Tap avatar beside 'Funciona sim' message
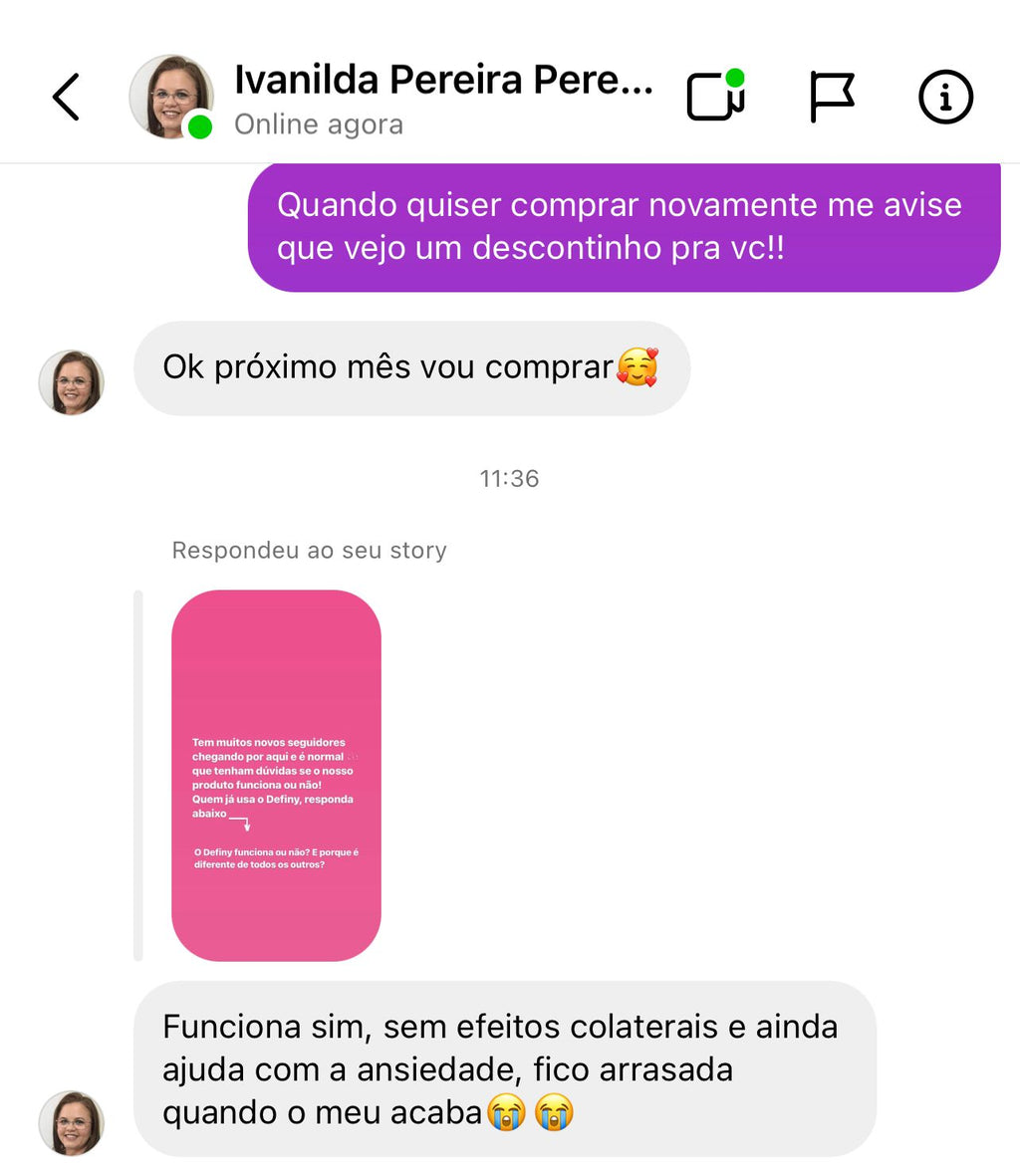Viewport: 1020px width, 1176px height. (72, 1123)
